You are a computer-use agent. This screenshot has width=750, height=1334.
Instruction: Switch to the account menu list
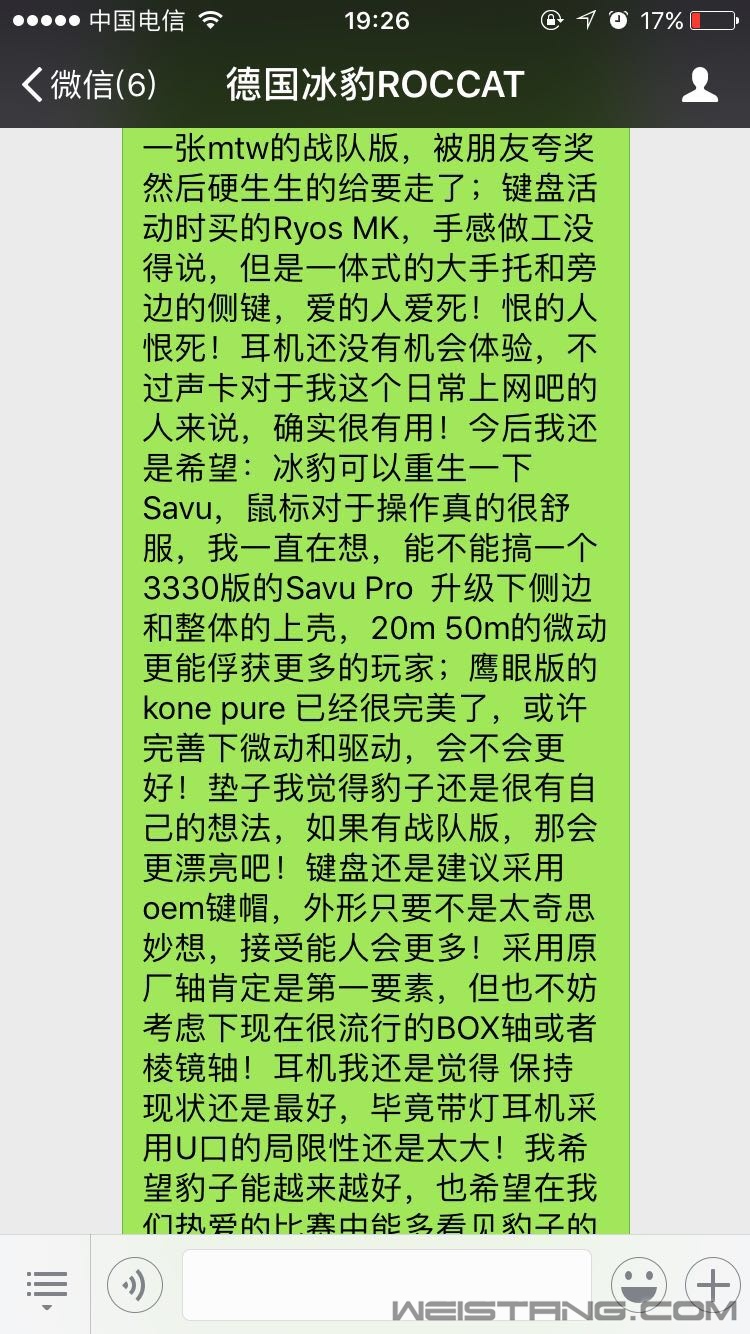coord(46,1286)
